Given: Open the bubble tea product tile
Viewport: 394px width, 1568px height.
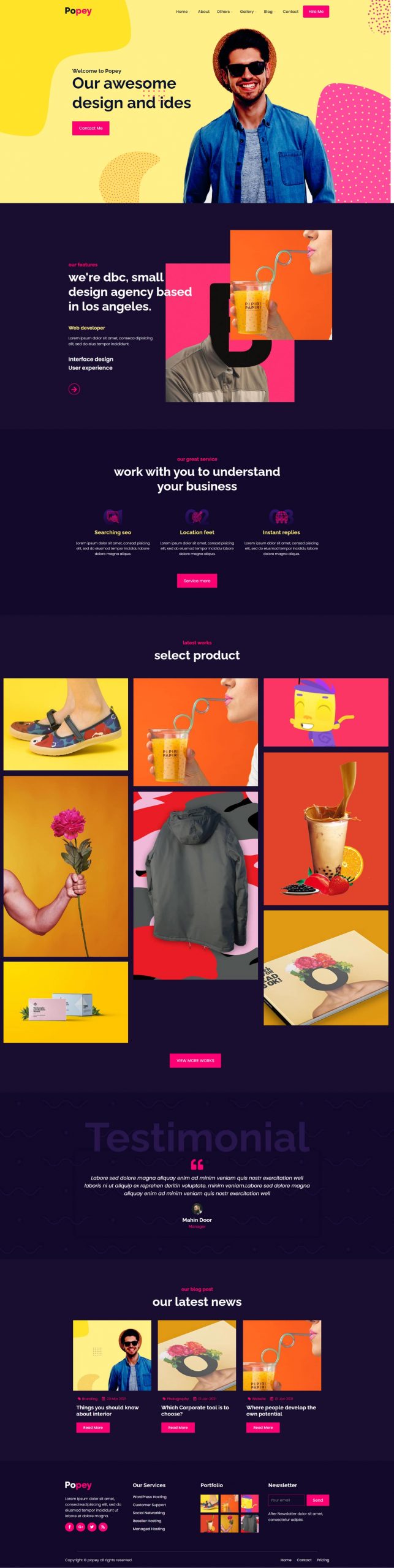Looking at the screenshot, I should click(325, 828).
